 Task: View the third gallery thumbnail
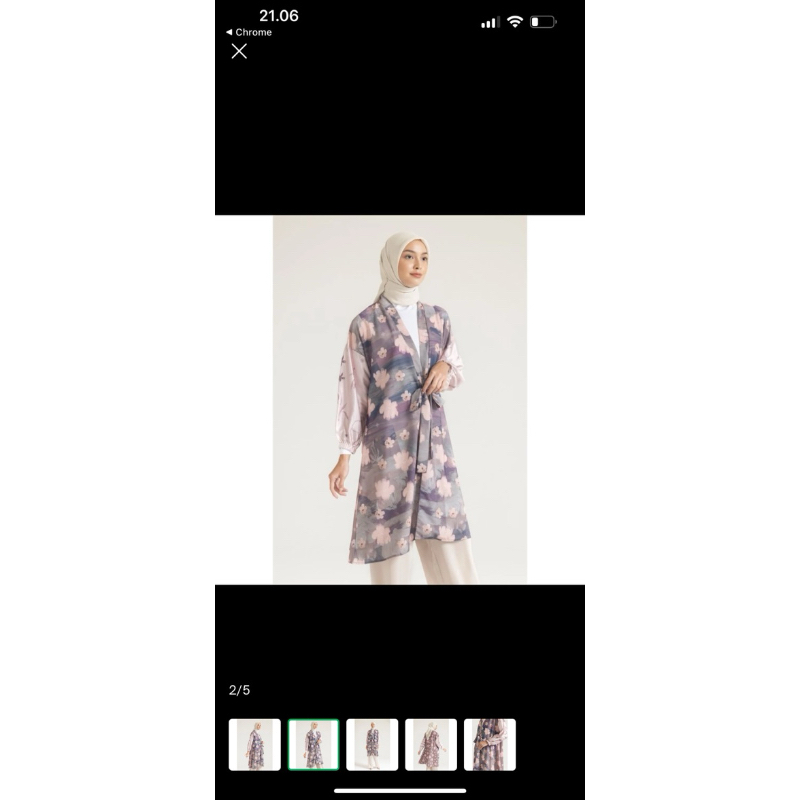click(372, 744)
